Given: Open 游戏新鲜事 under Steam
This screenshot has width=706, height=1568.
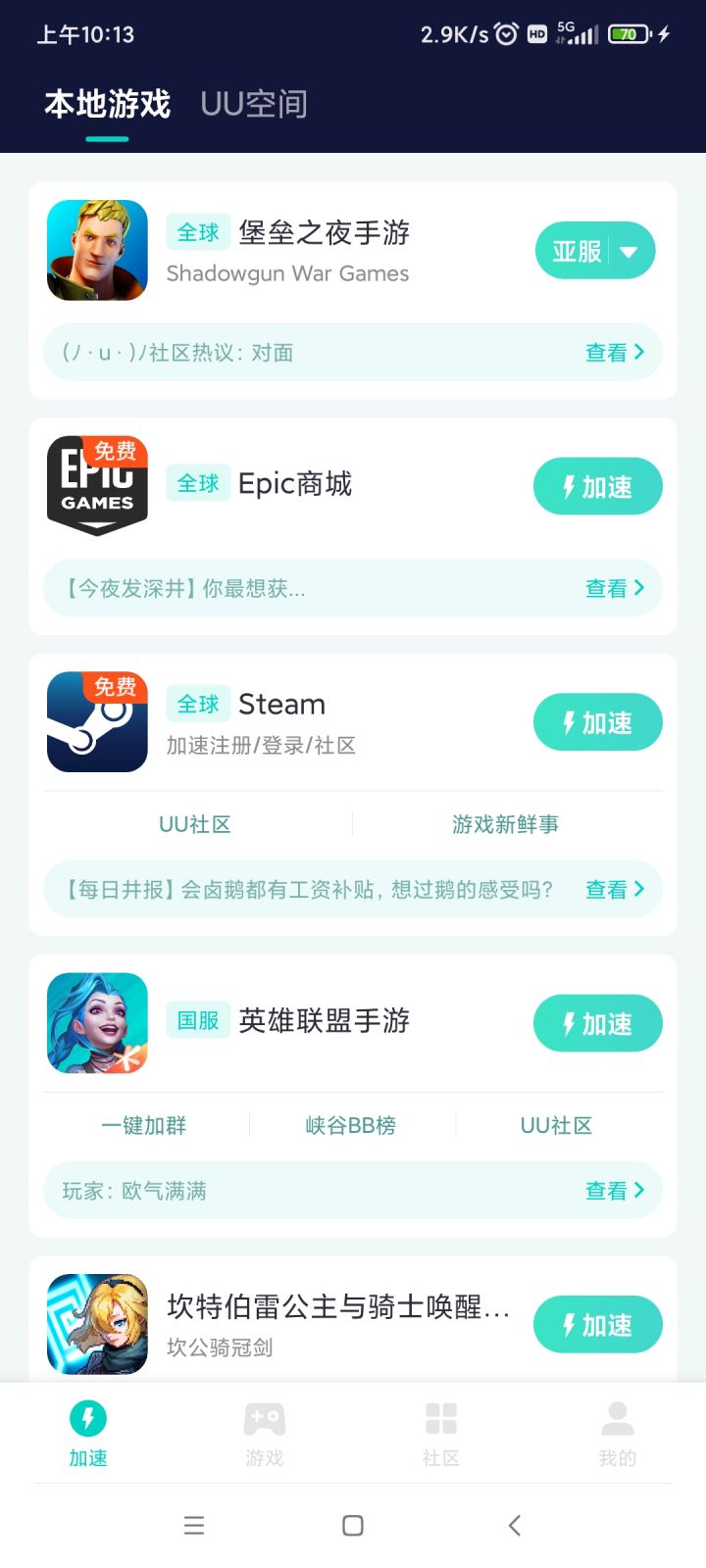Looking at the screenshot, I should 505,825.
